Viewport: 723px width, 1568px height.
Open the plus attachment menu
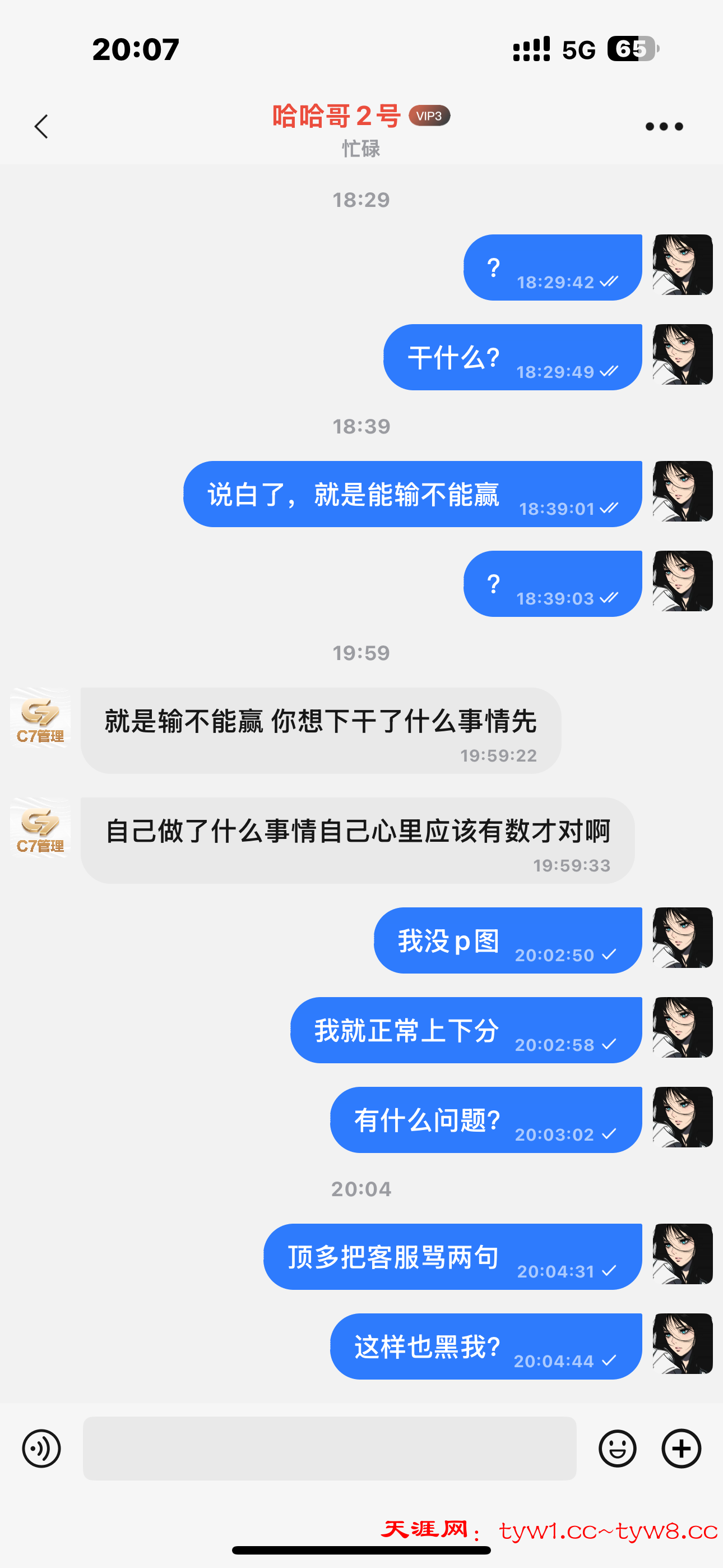tap(681, 1448)
